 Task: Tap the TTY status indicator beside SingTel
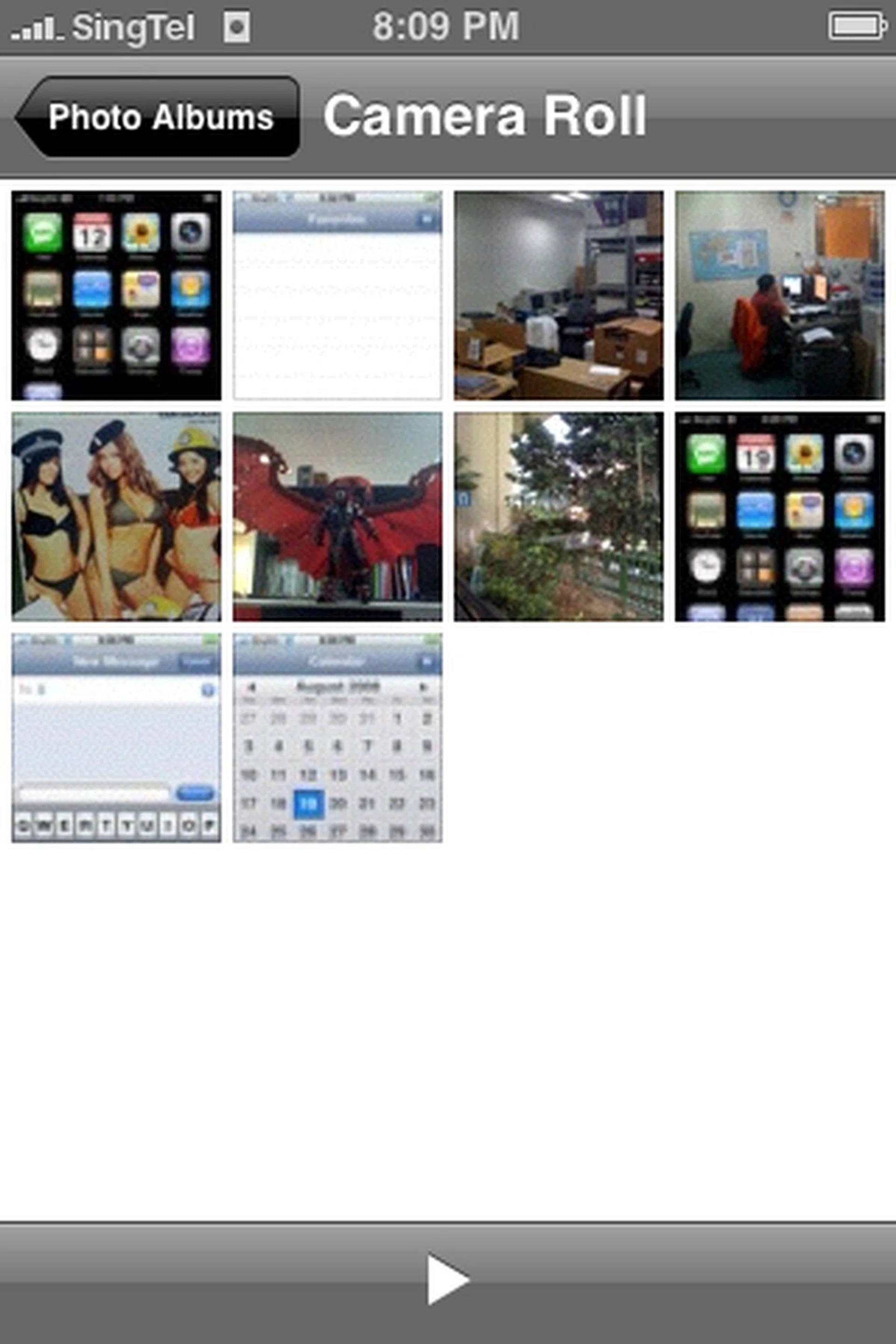click(x=237, y=26)
